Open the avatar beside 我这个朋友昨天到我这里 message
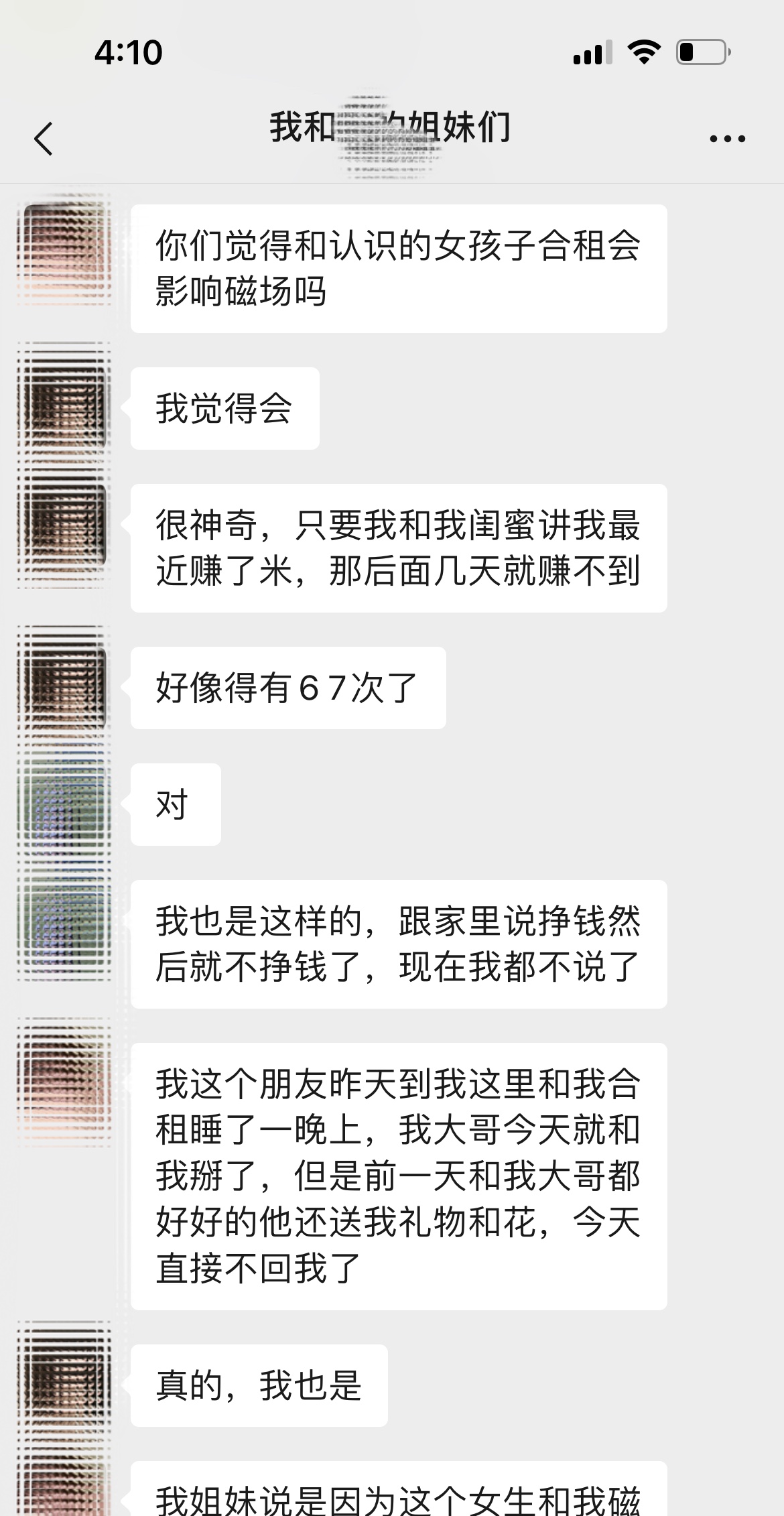 (64, 1080)
